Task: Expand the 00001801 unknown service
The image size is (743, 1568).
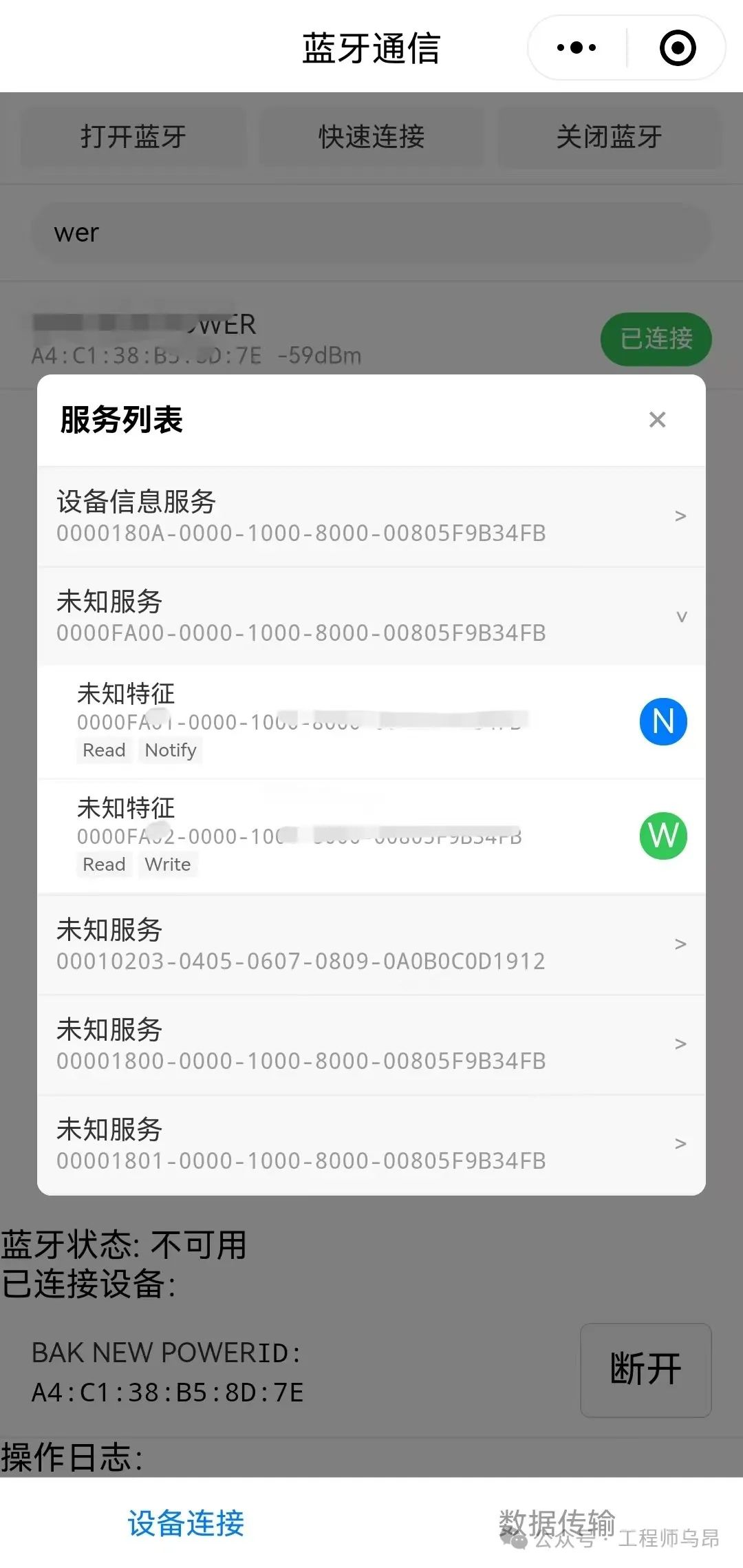Action: [x=371, y=1145]
